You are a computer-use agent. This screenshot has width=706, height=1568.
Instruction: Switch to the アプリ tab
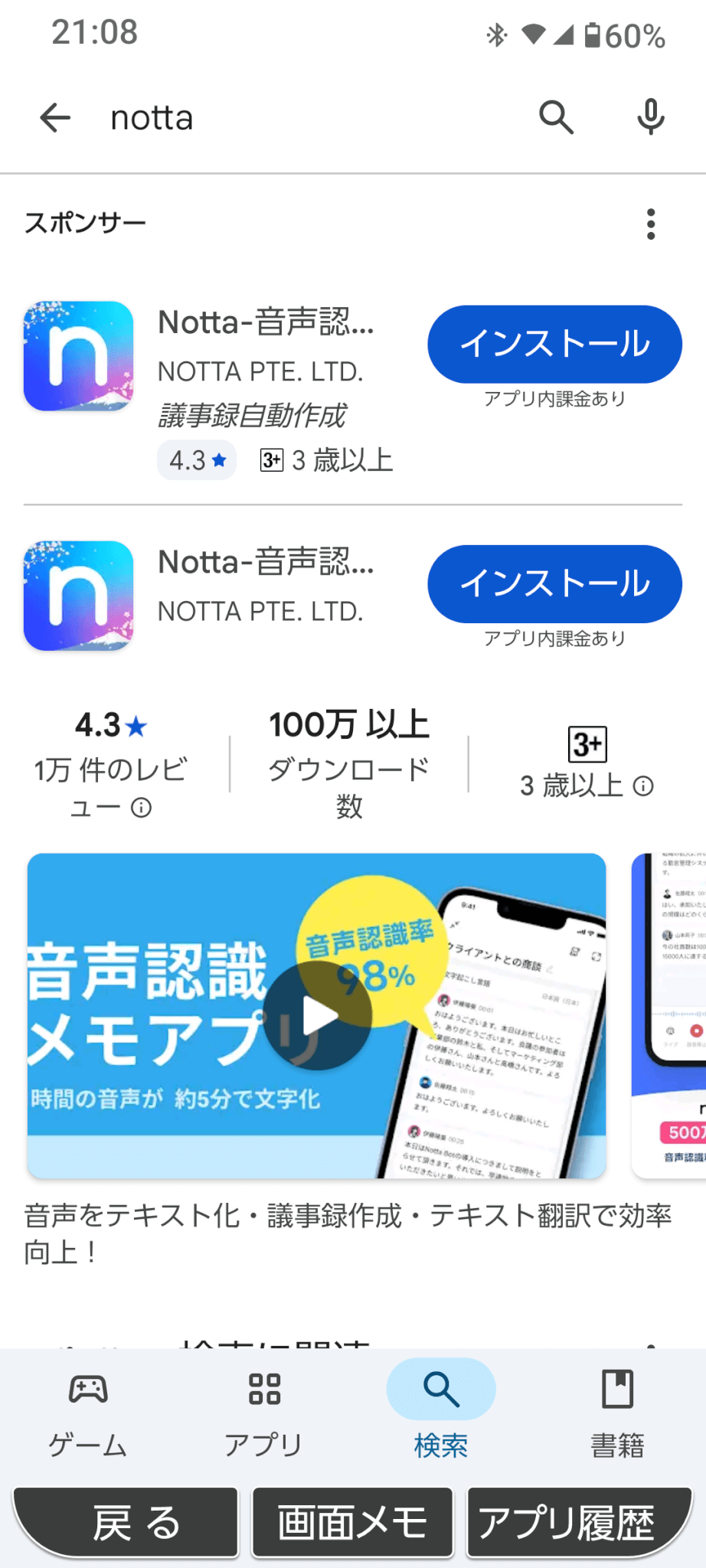pos(264,1413)
